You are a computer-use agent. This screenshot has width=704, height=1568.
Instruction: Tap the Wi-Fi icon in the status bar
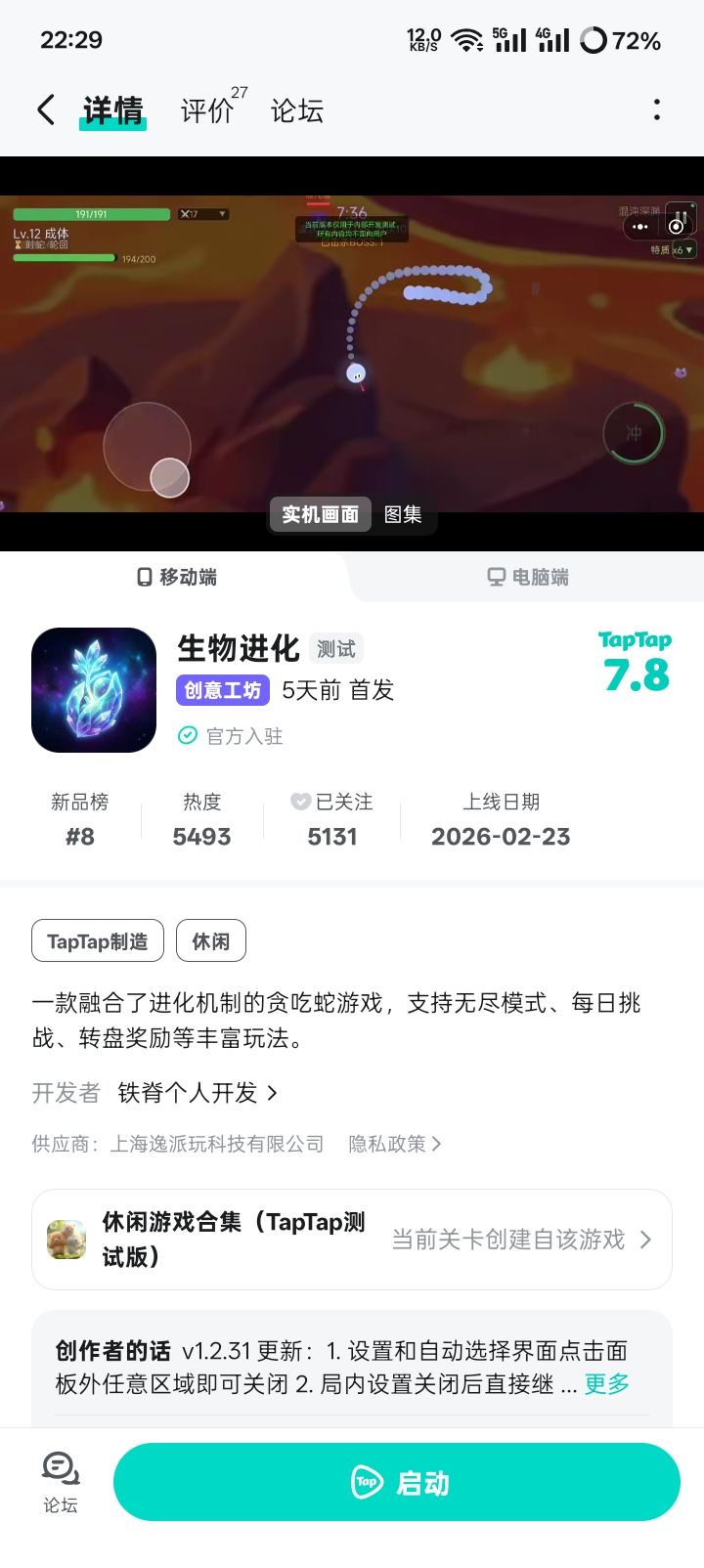[468, 39]
